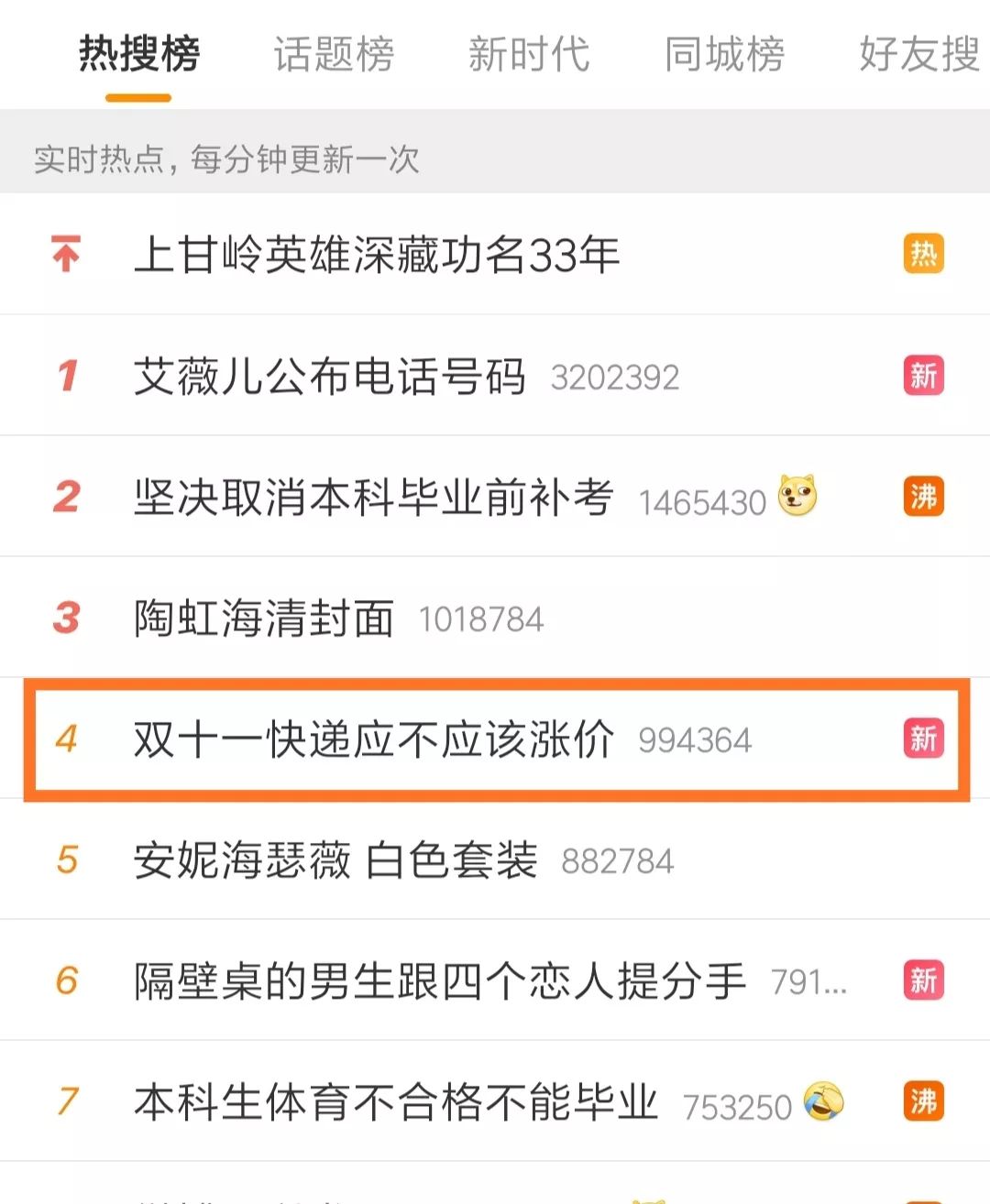Open pinned topic 上甘岭英雄深藏功名33年
The image size is (990, 1204).
tap(377, 255)
